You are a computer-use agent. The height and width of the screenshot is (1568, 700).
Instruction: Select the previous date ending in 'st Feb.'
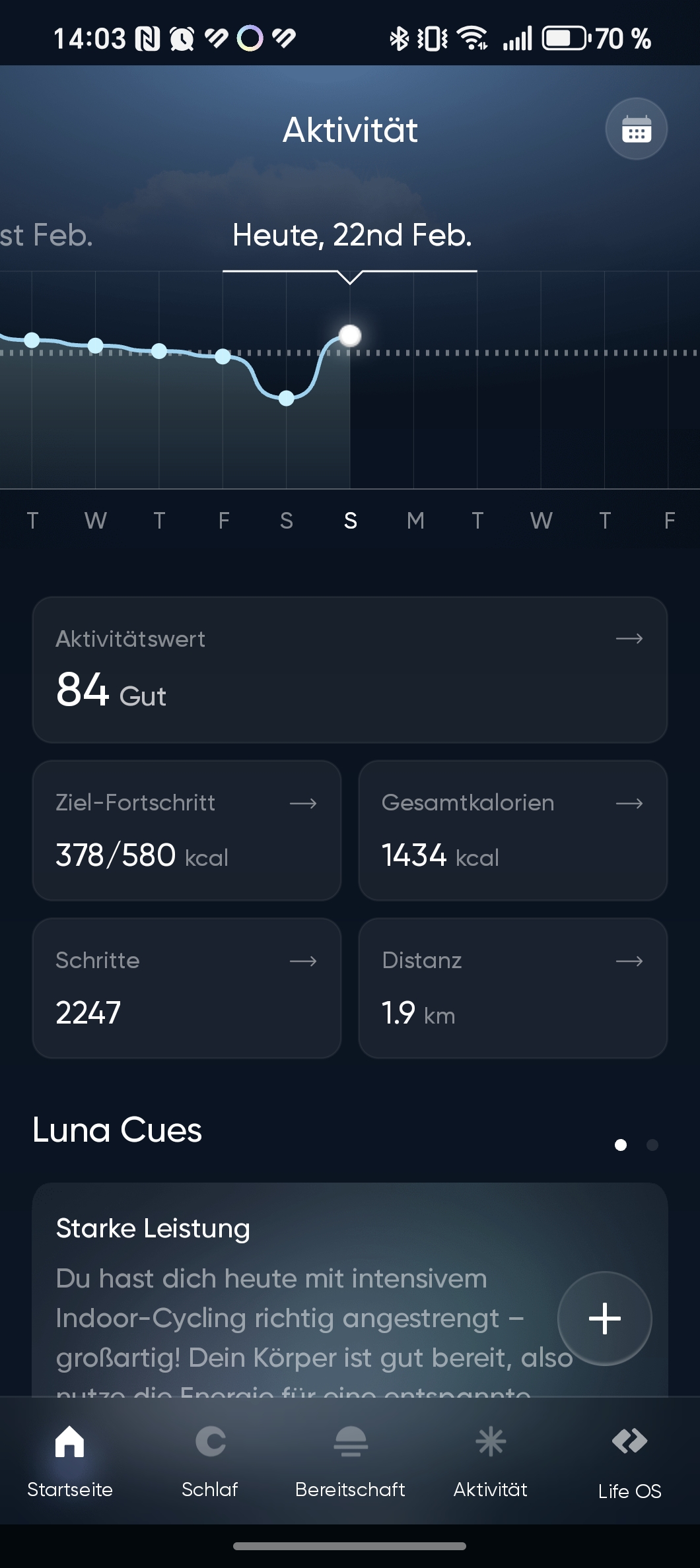coord(45,236)
